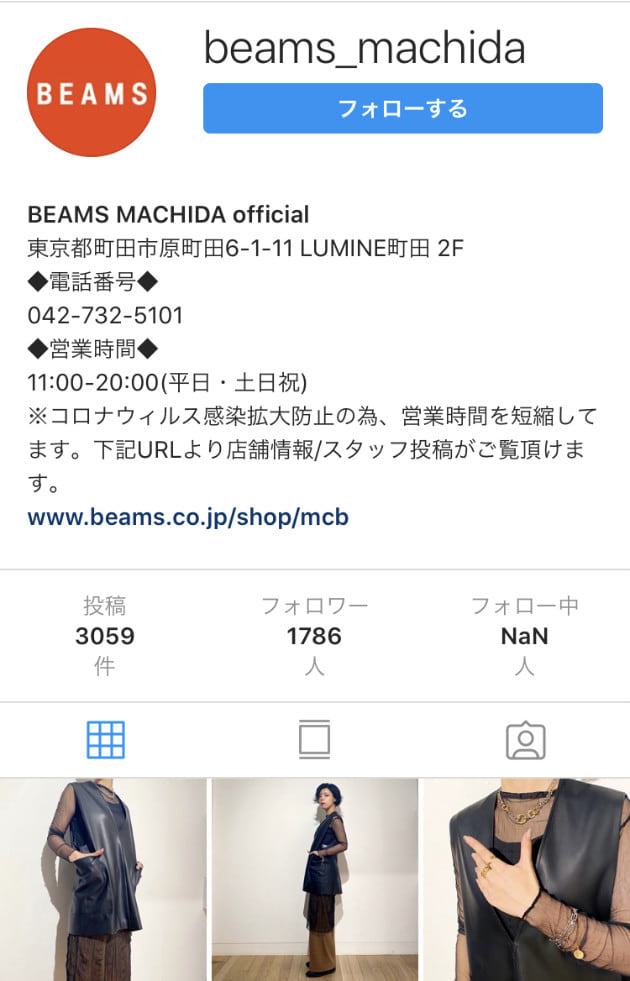
Task: Open the first post with leather vest and pocket
Action: coord(103,880)
